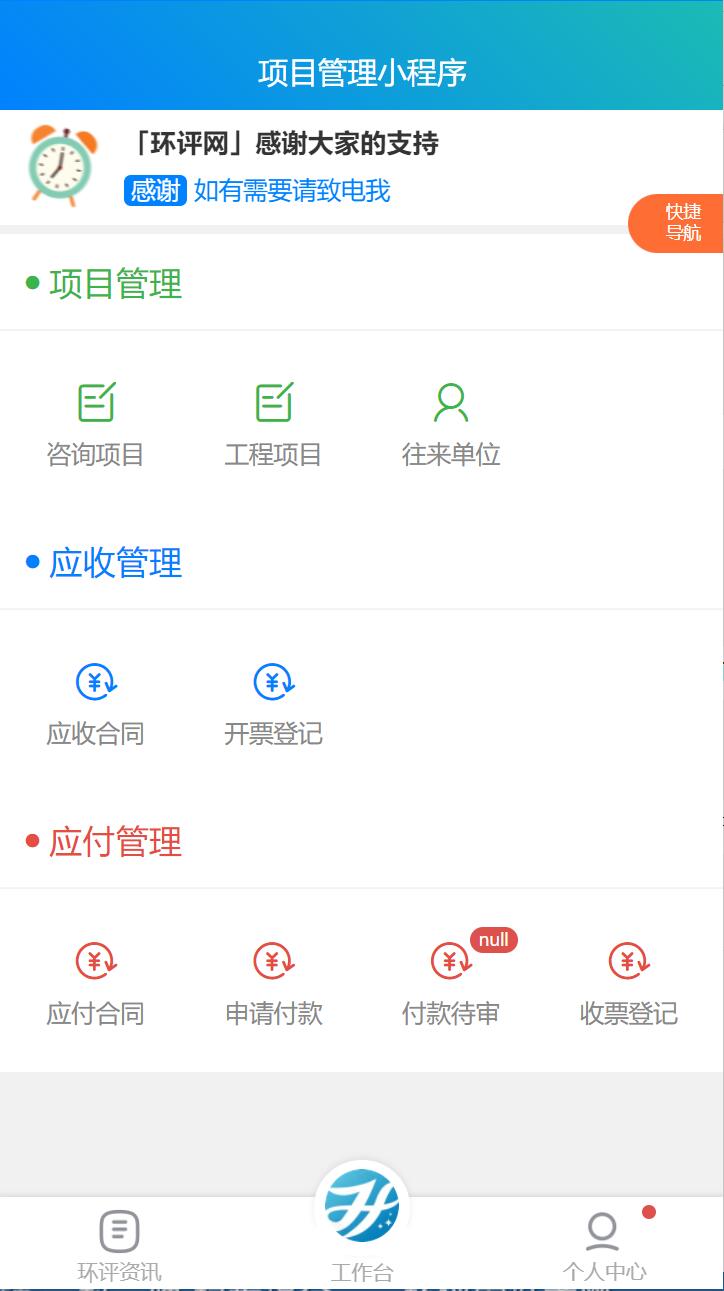This screenshot has width=724, height=1291.
Task: Select 申请付款 entry
Action: 273,984
